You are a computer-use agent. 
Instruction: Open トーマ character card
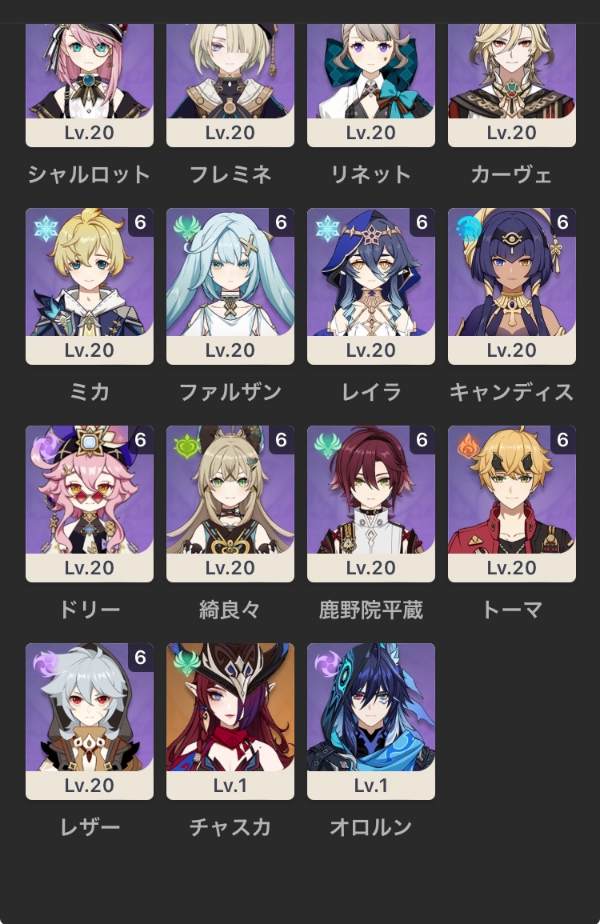[512, 503]
